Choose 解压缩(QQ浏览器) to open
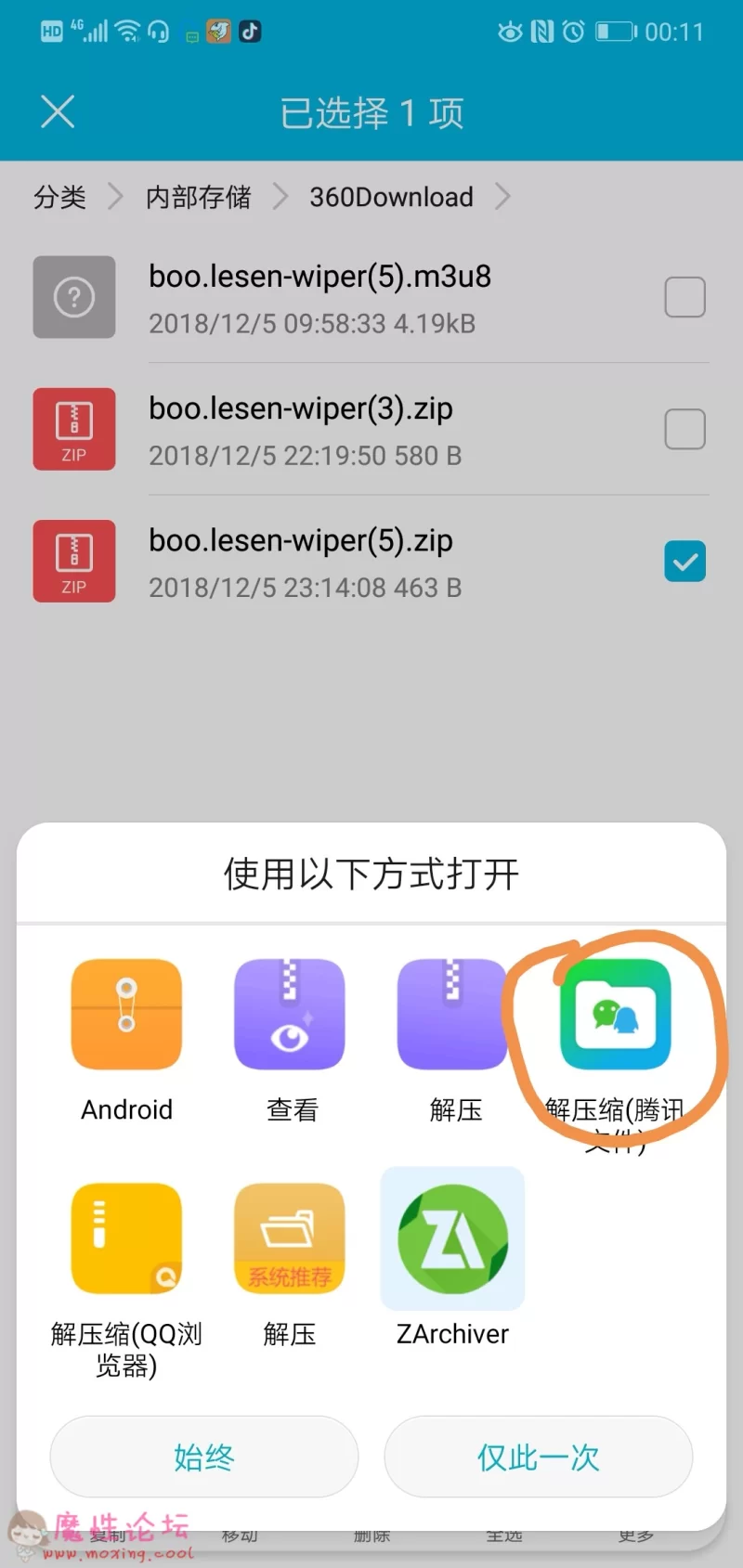This screenshot has height=1568, width=743. click(126, 1281)
